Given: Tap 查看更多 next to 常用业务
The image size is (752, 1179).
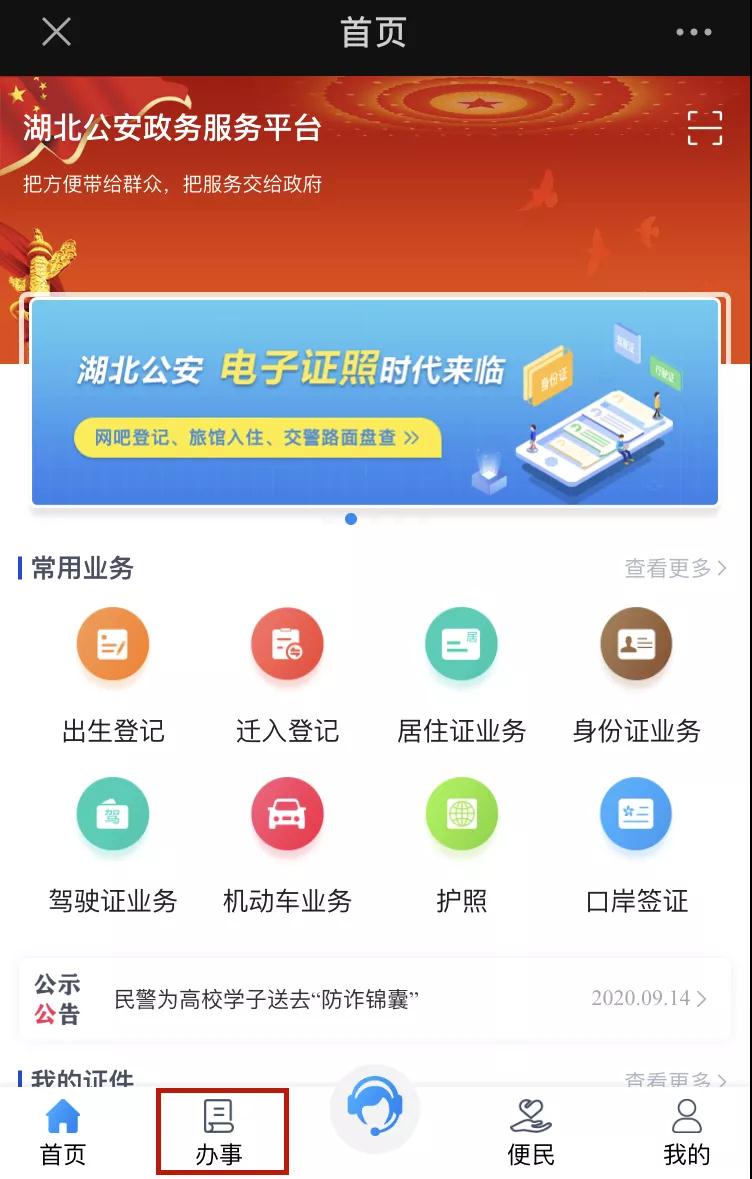Looking at the screenshot, I should point(675,569).
